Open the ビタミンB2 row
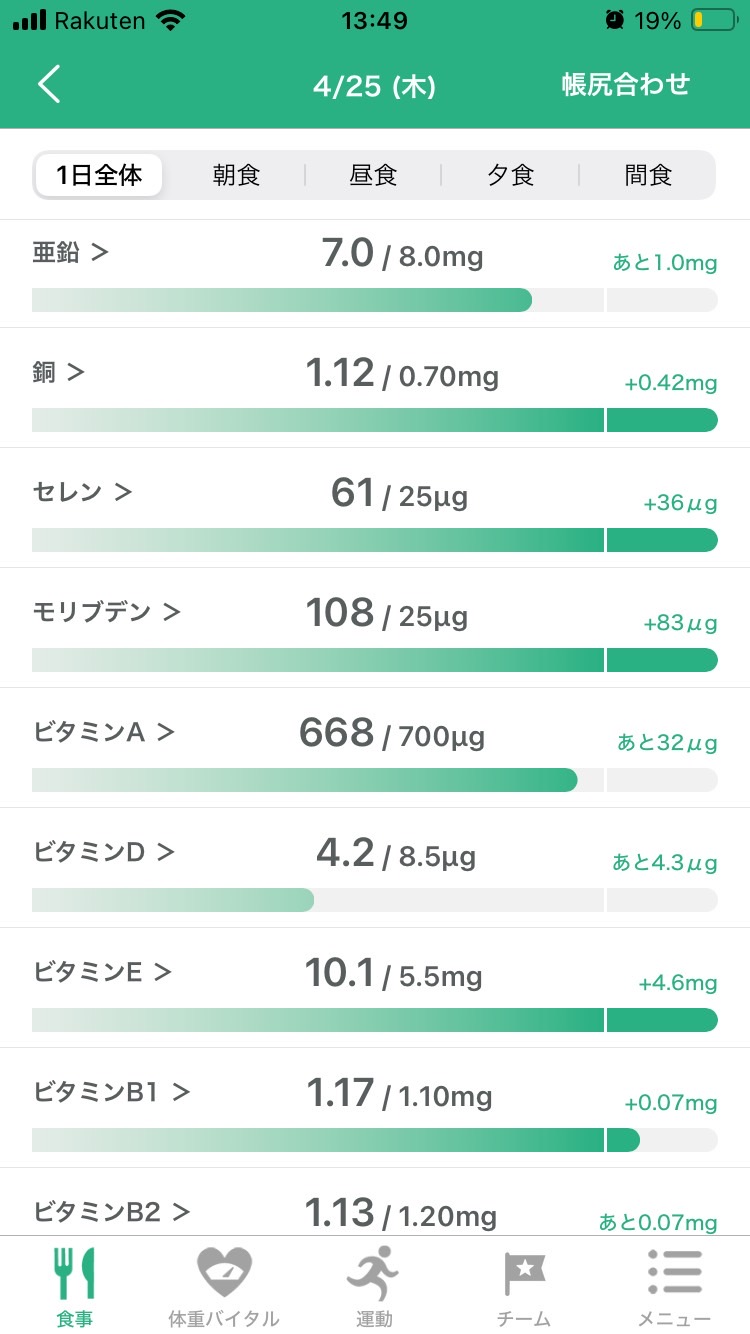750x1334 pixels. [375, 1202]
